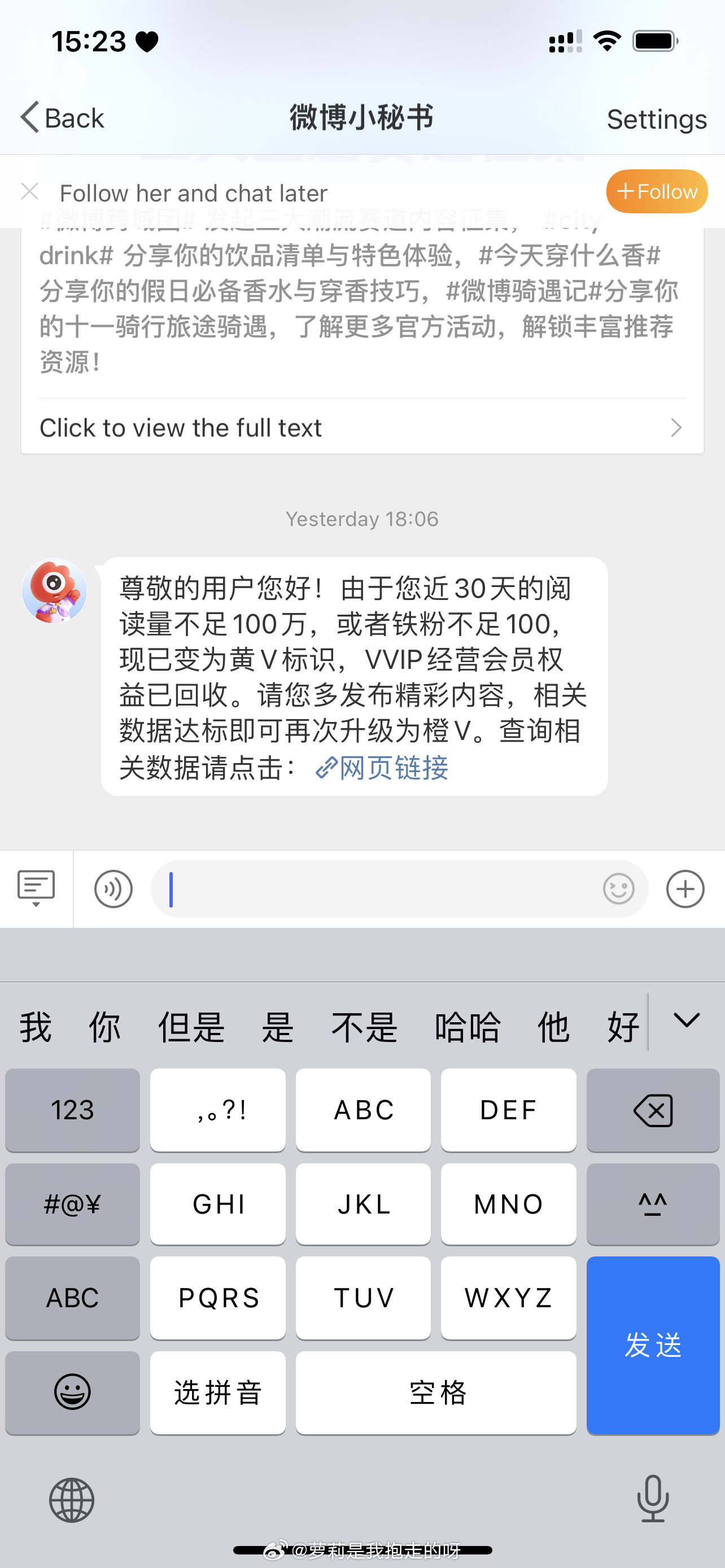
Task: Tap the 发送 send key
Action: [x=653, y=1344]
